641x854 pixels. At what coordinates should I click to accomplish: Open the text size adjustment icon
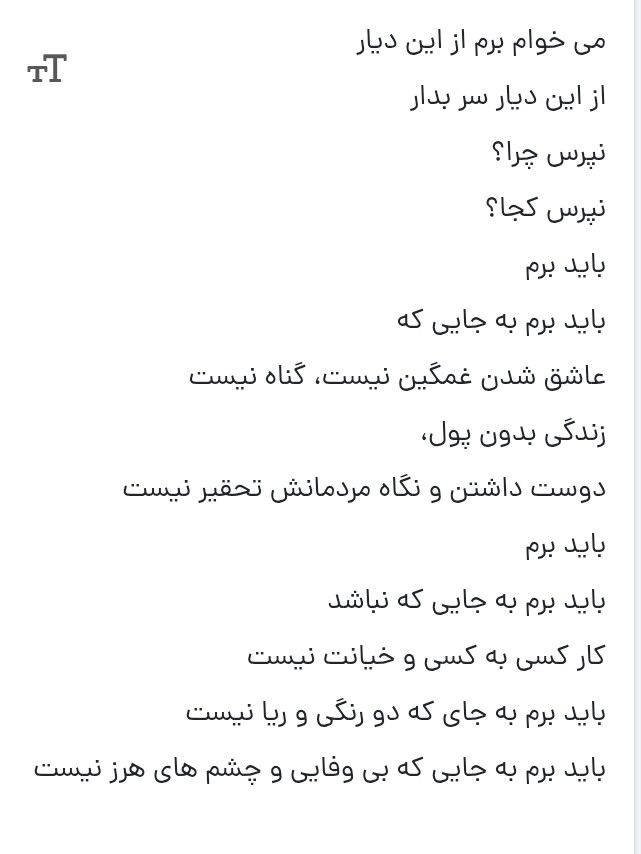[47, 68]
